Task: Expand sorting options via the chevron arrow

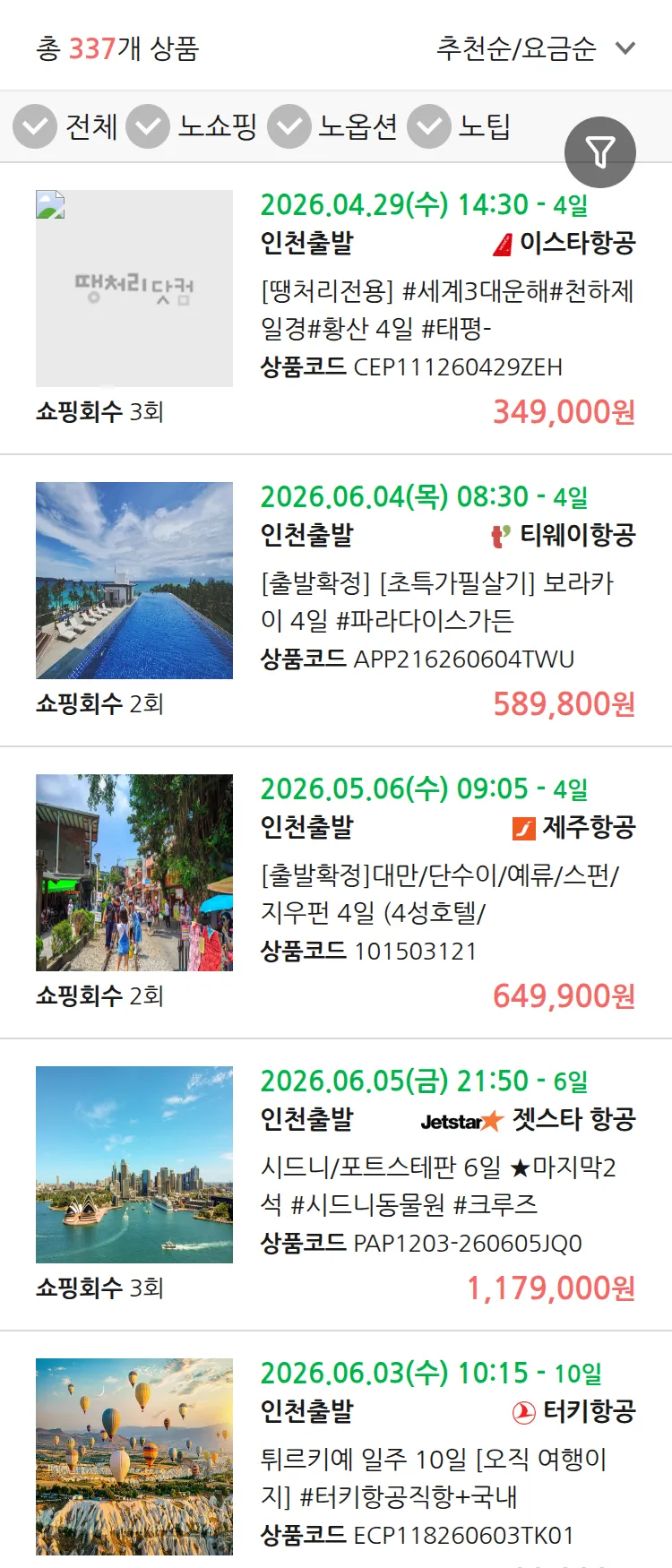Action: tap(625, 50)
